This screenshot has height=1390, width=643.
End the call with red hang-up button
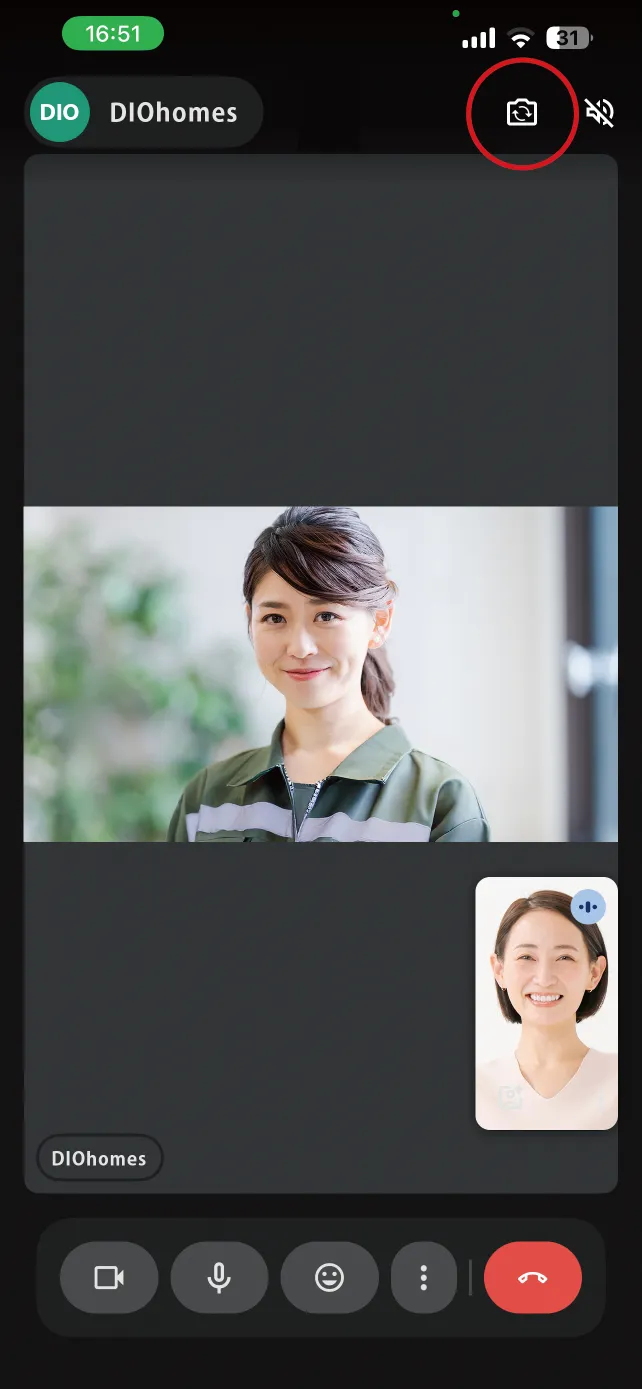pyautogui.click(x=532, y=1277)
